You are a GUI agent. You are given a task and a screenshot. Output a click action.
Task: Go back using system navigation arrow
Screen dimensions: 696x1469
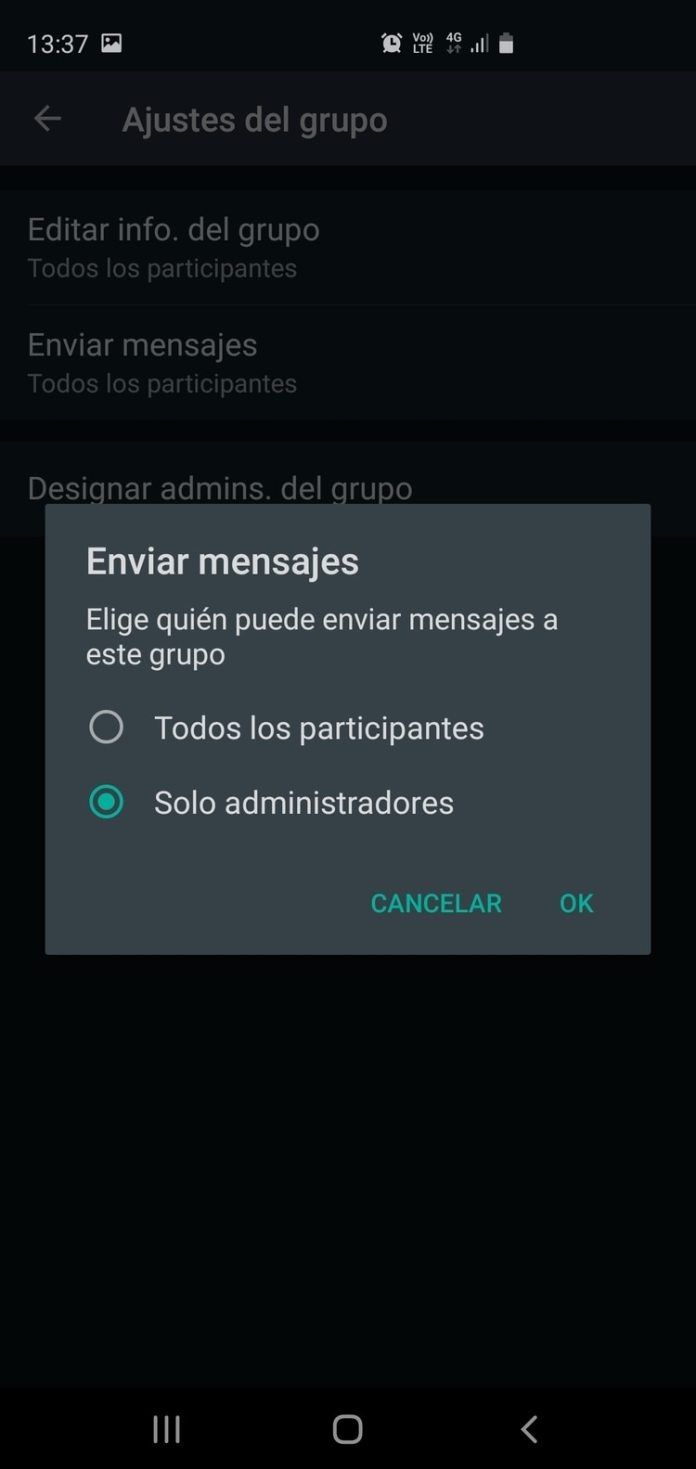click(529, 1429)
